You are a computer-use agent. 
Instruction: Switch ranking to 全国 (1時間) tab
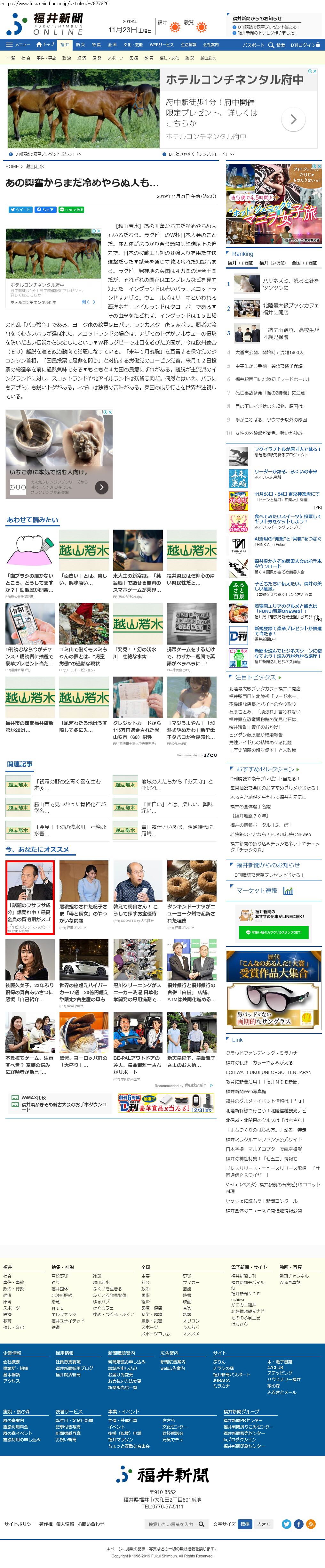point(304,263)
